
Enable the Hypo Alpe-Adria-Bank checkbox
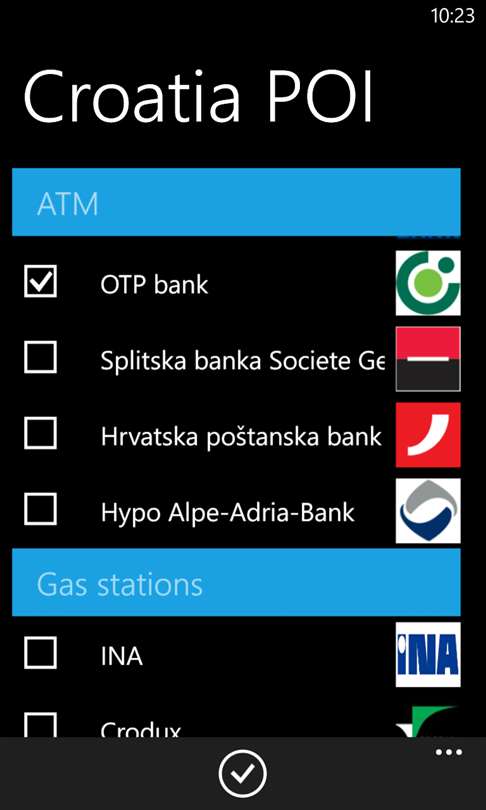(40, 509)
